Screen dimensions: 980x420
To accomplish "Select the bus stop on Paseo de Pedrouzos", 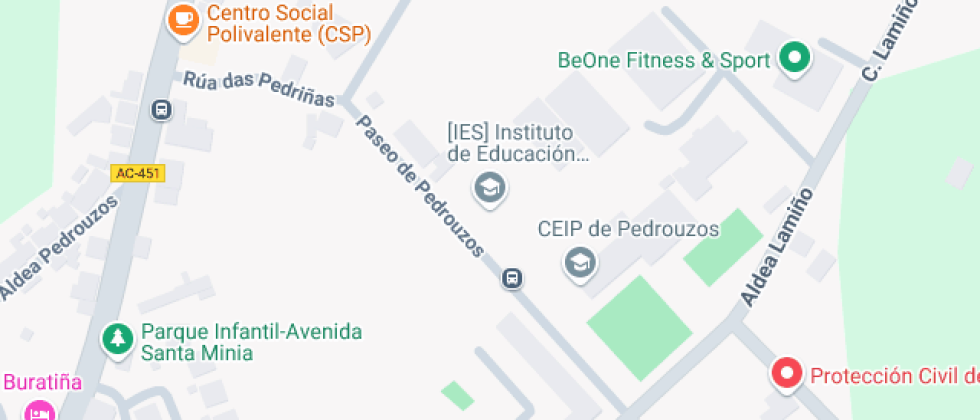I will 512,278.
